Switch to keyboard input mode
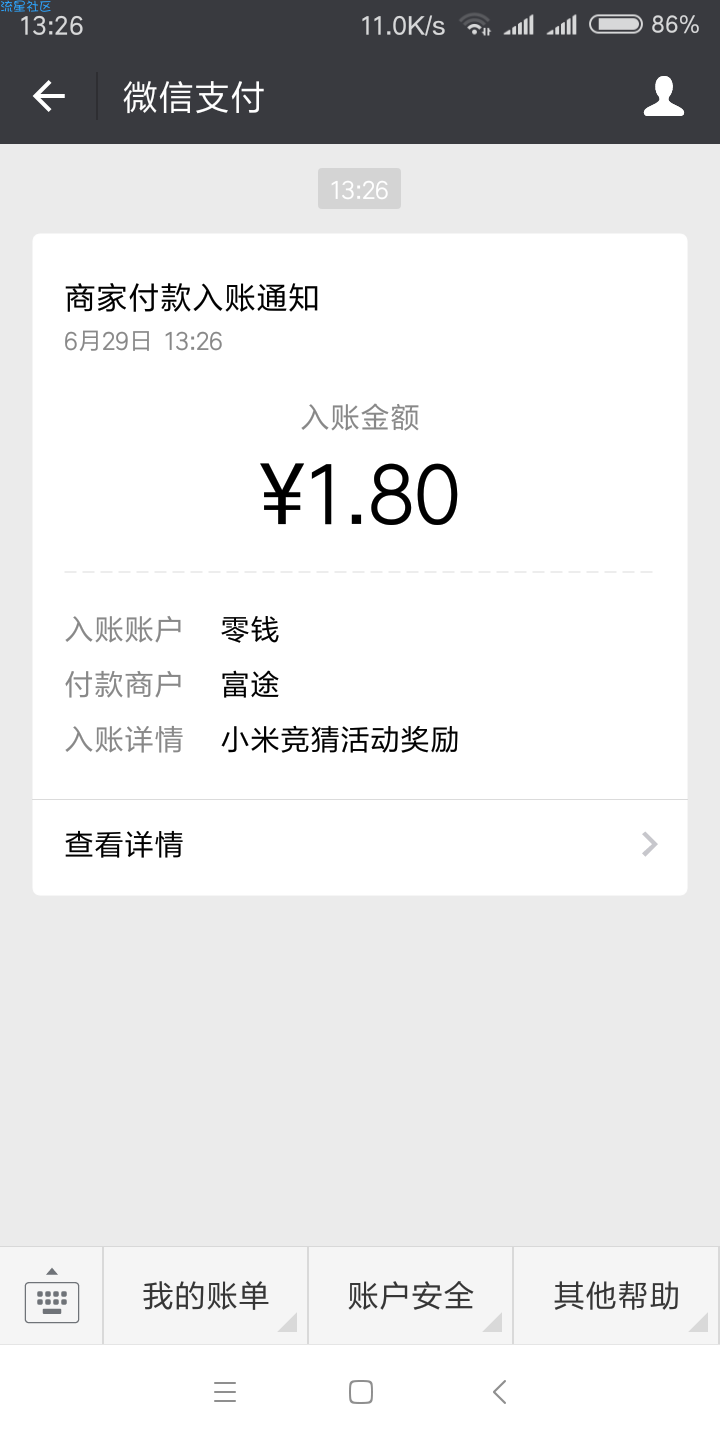The width and height of the screenshot is (720, 1440). coord(51,1296)
